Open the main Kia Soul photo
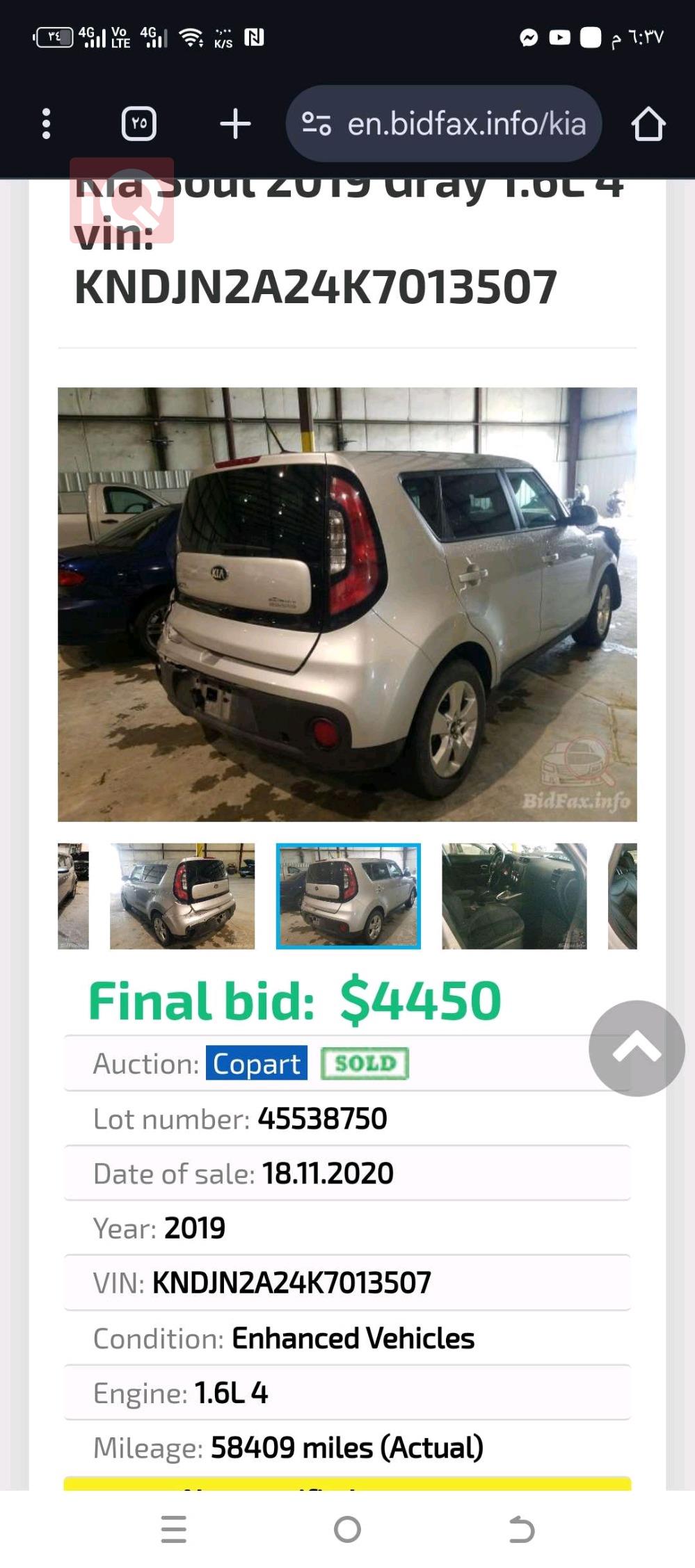The image size is (695, 1568). point(347,604)
